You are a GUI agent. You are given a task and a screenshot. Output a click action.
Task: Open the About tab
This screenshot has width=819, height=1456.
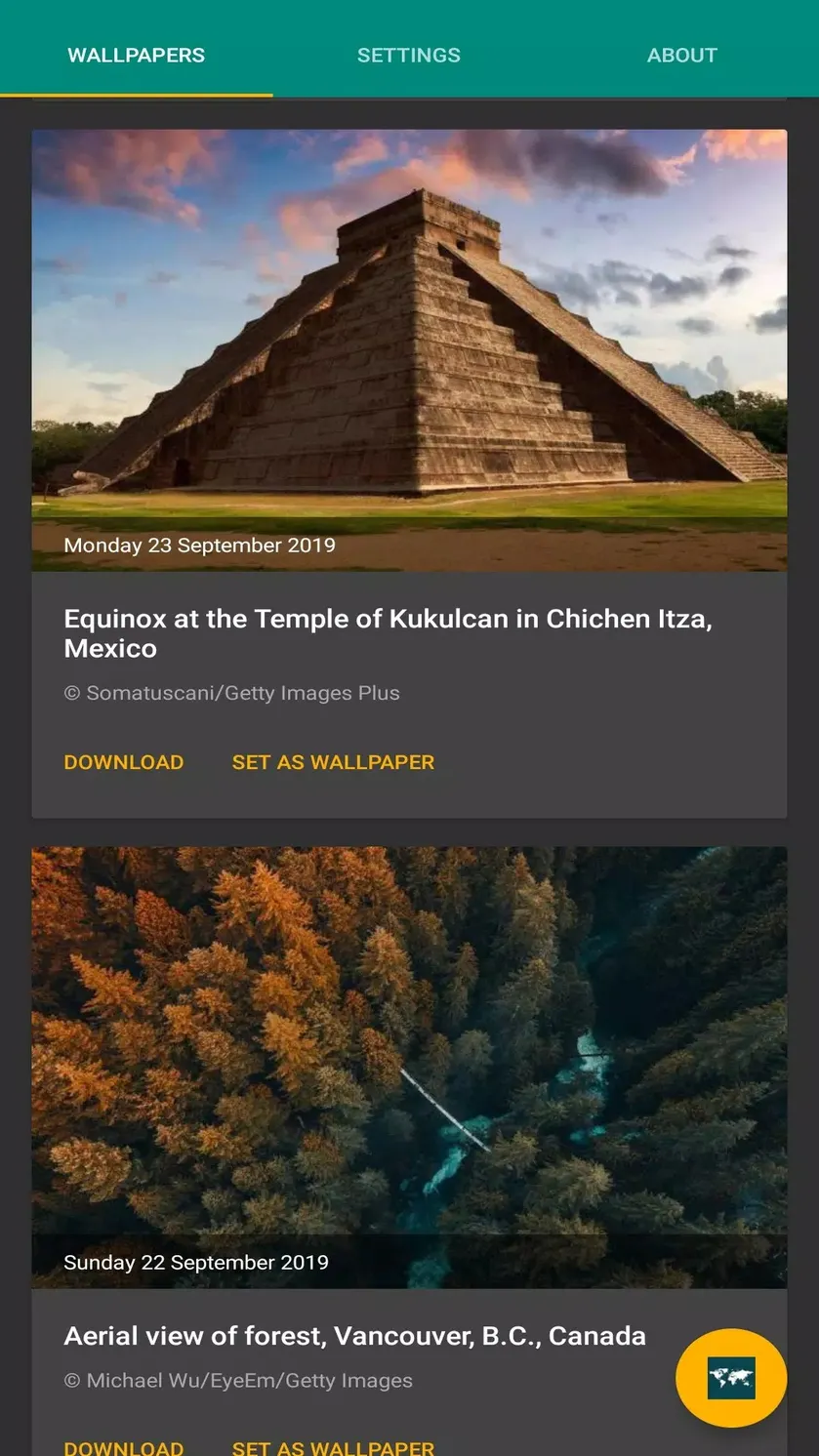682,56
